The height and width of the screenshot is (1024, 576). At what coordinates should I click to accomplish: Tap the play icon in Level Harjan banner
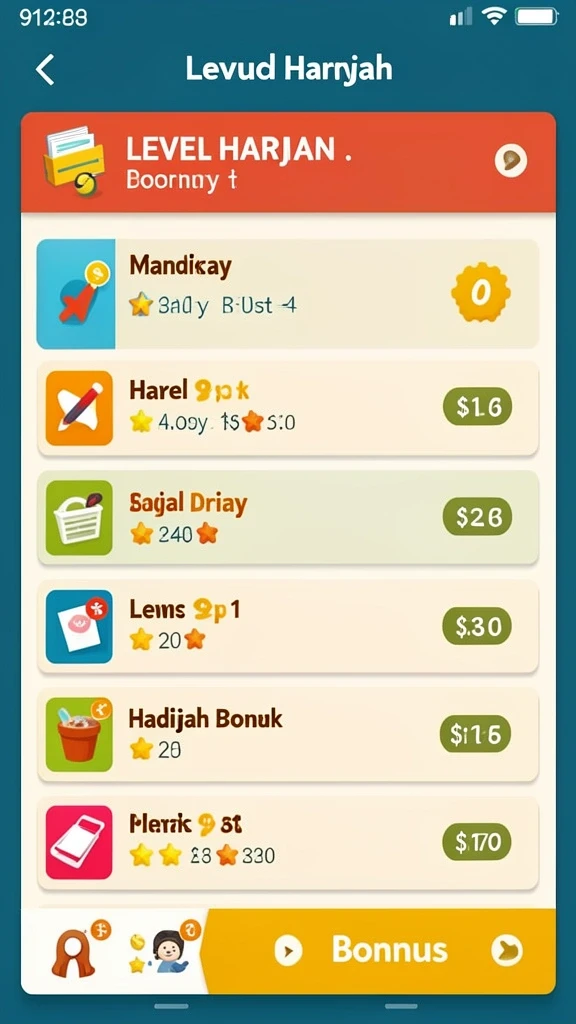pos(510,160)
